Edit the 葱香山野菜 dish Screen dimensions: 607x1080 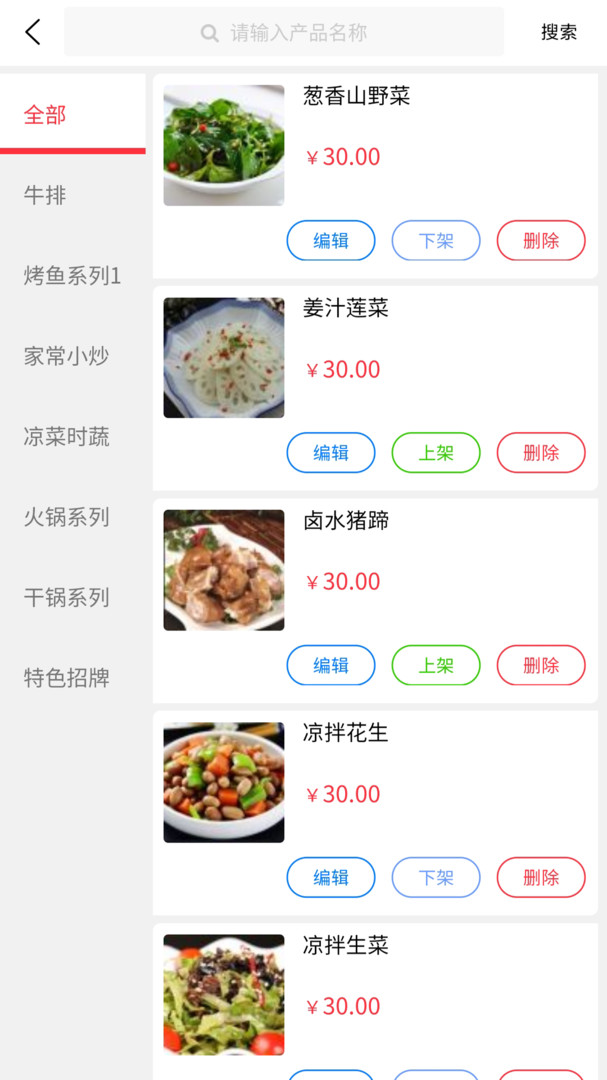(331, 240)
